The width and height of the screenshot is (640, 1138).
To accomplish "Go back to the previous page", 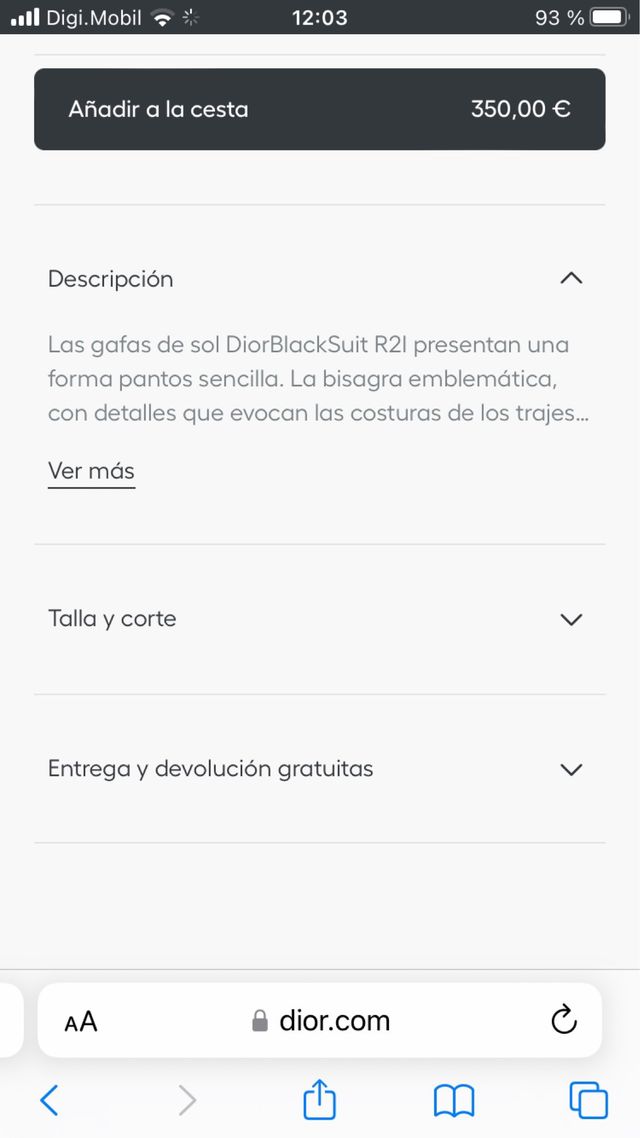I will click(49, 1101).
